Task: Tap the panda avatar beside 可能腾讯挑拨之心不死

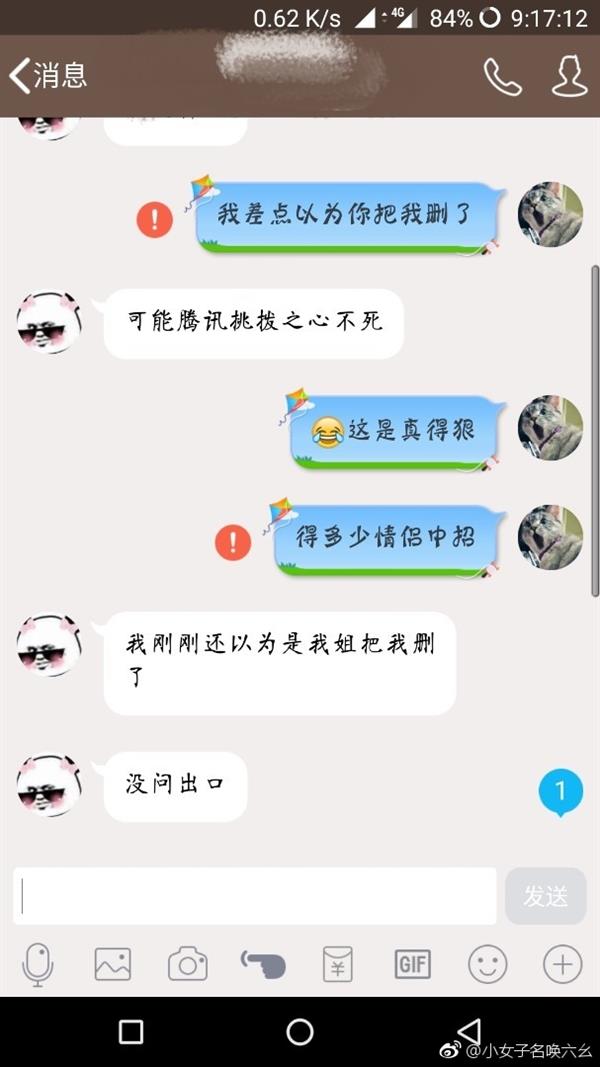Action: 49,323
